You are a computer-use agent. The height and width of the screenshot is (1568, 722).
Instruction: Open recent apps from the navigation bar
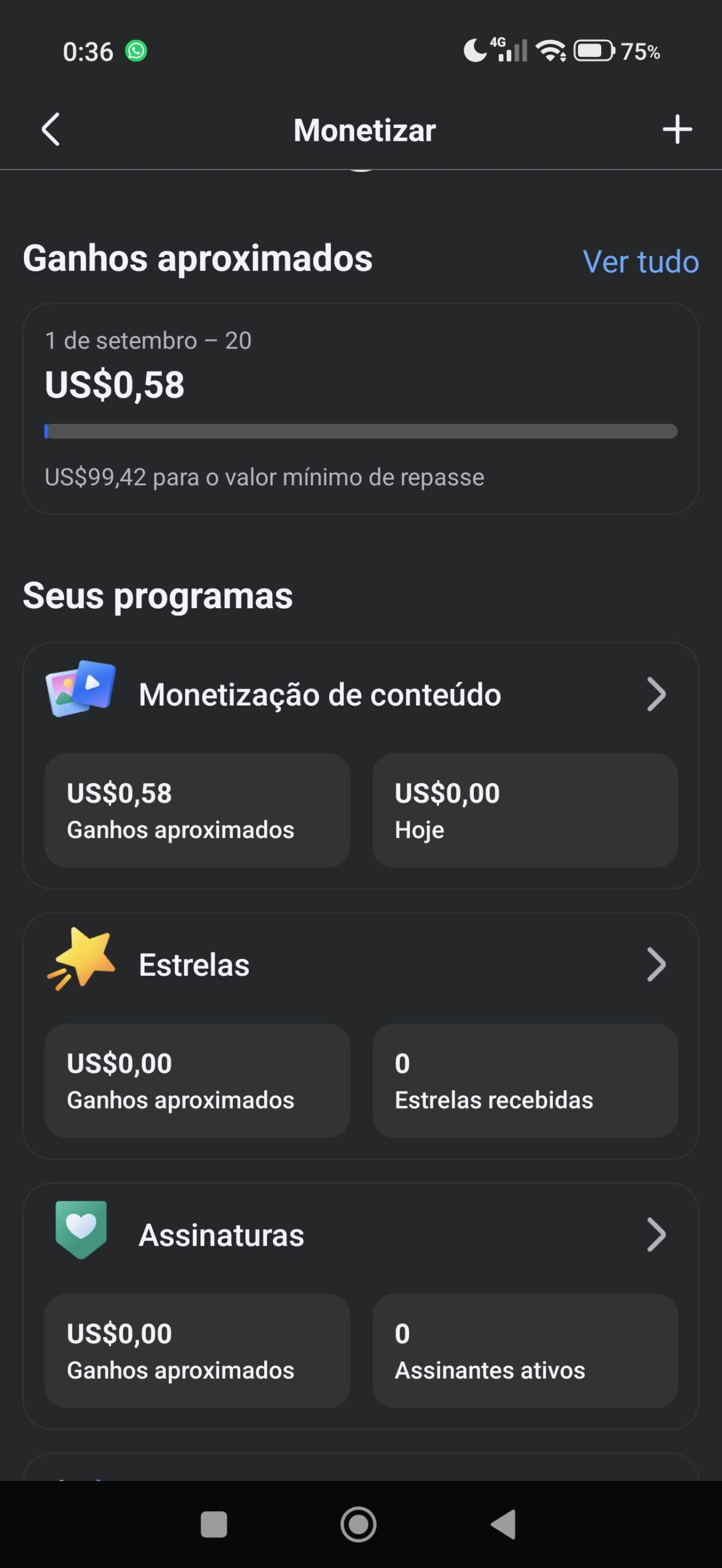pos(214,1525)
